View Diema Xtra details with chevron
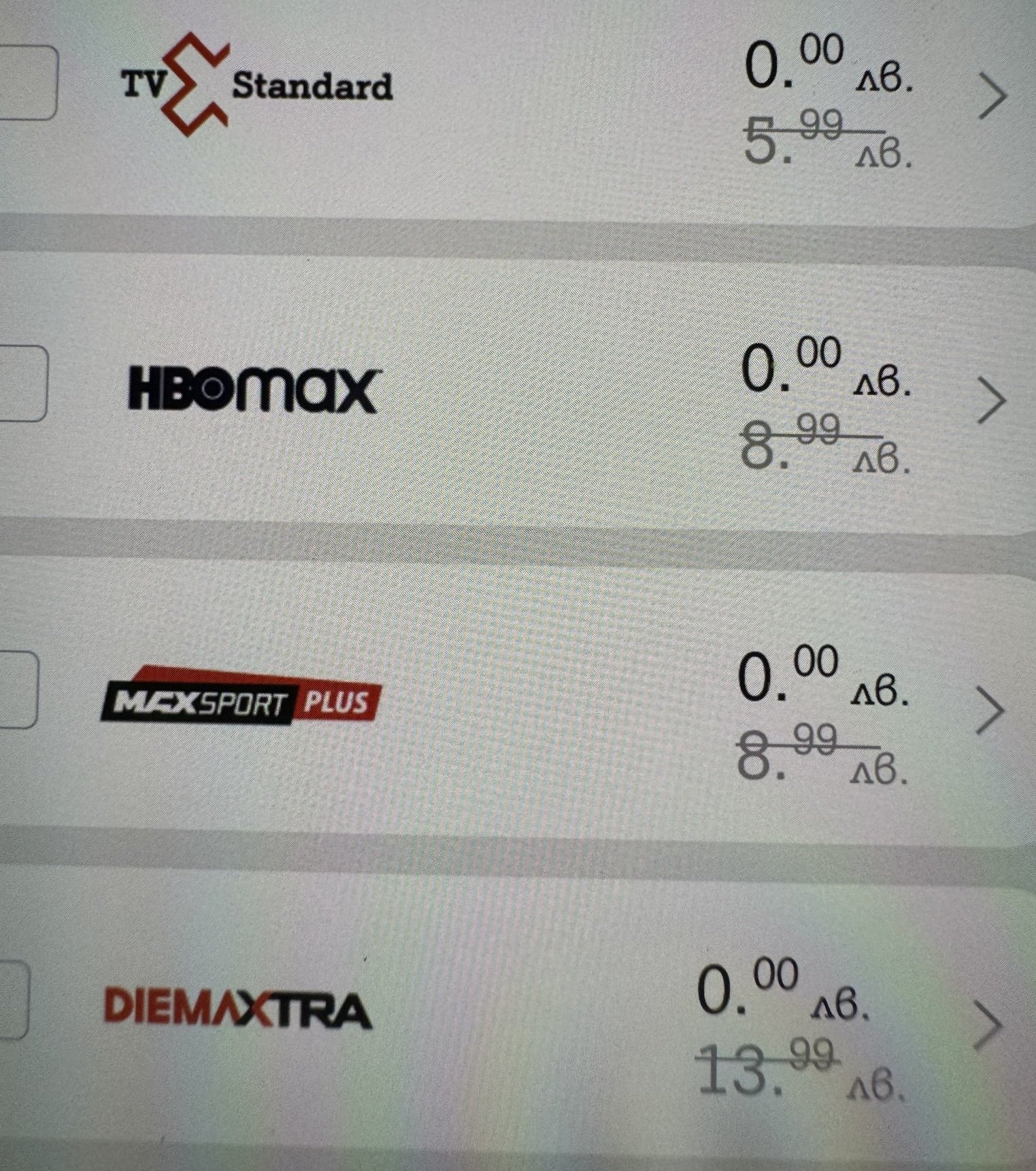Image resolution: width=1036 pixels, height=1171 pixels. pyautogui.click(x=987, y=1025)
